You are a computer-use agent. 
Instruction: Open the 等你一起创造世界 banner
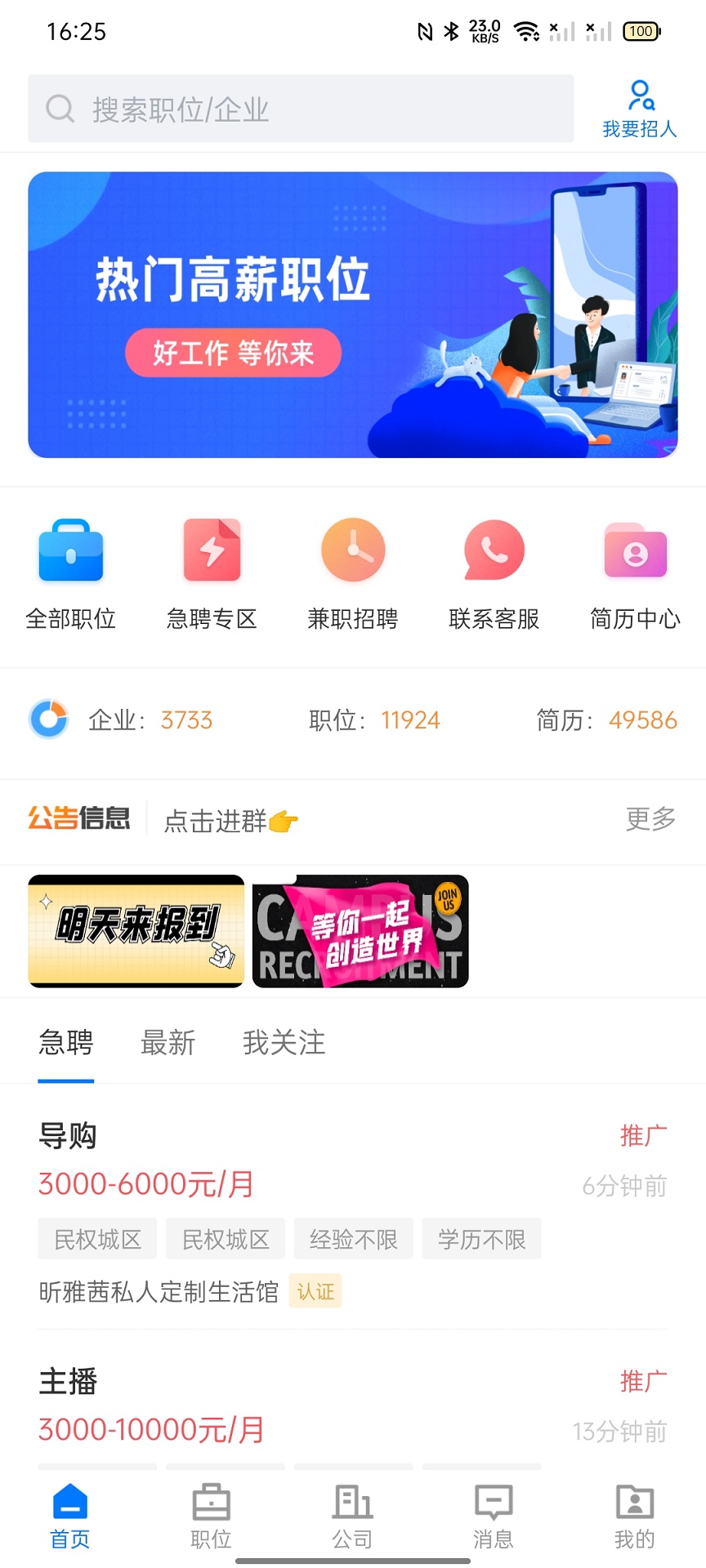point(360,931)
